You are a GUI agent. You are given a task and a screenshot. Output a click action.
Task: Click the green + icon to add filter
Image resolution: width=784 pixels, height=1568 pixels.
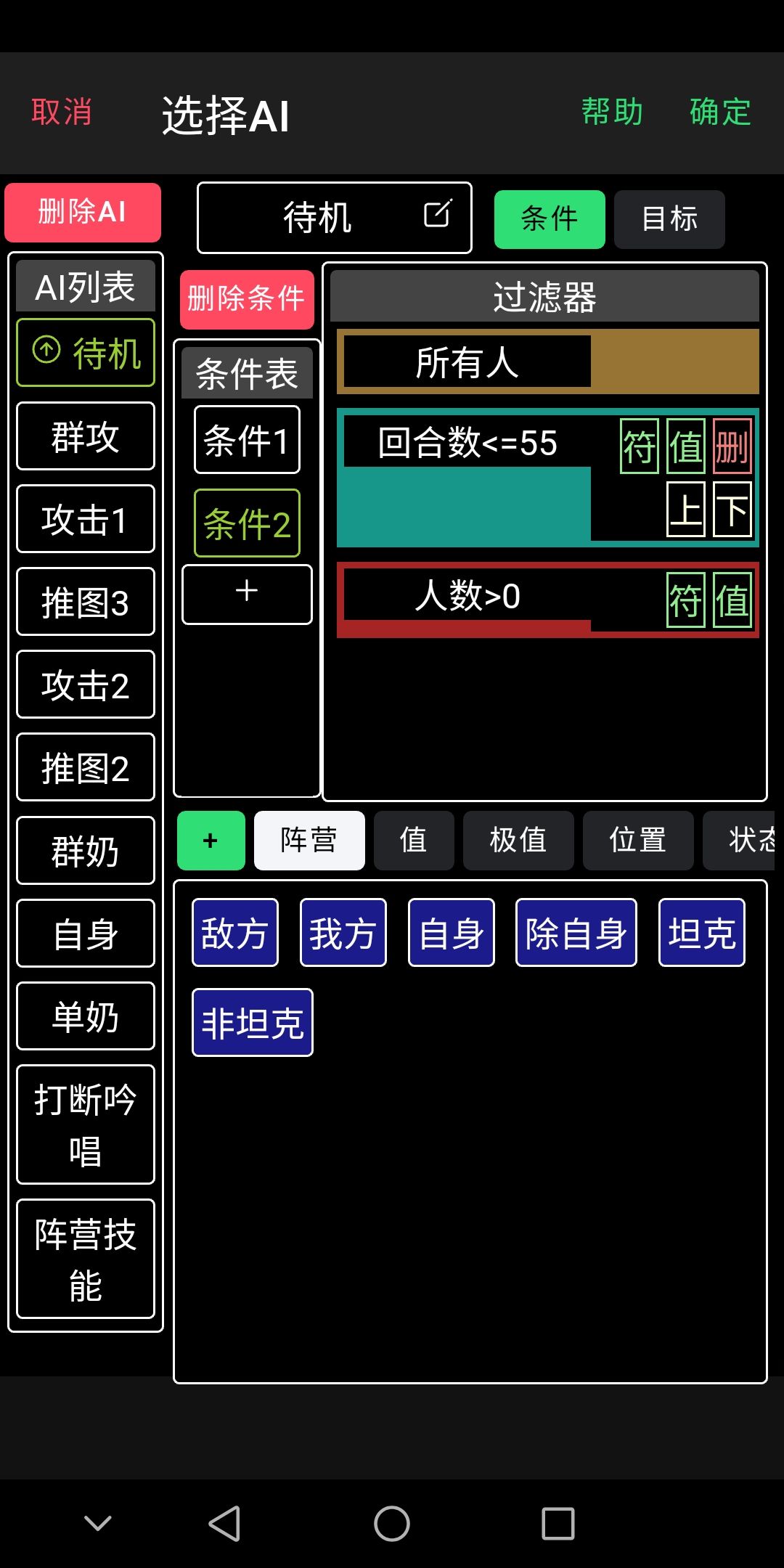pyautogui.click(x=210, y=841)
